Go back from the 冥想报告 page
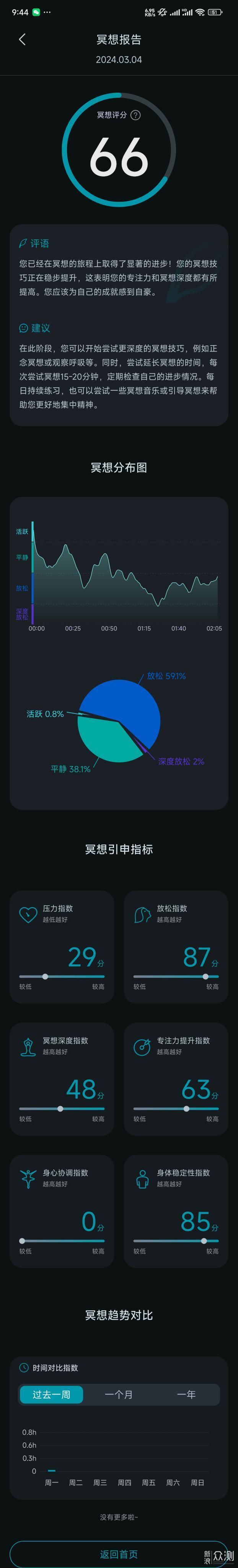 23,39
